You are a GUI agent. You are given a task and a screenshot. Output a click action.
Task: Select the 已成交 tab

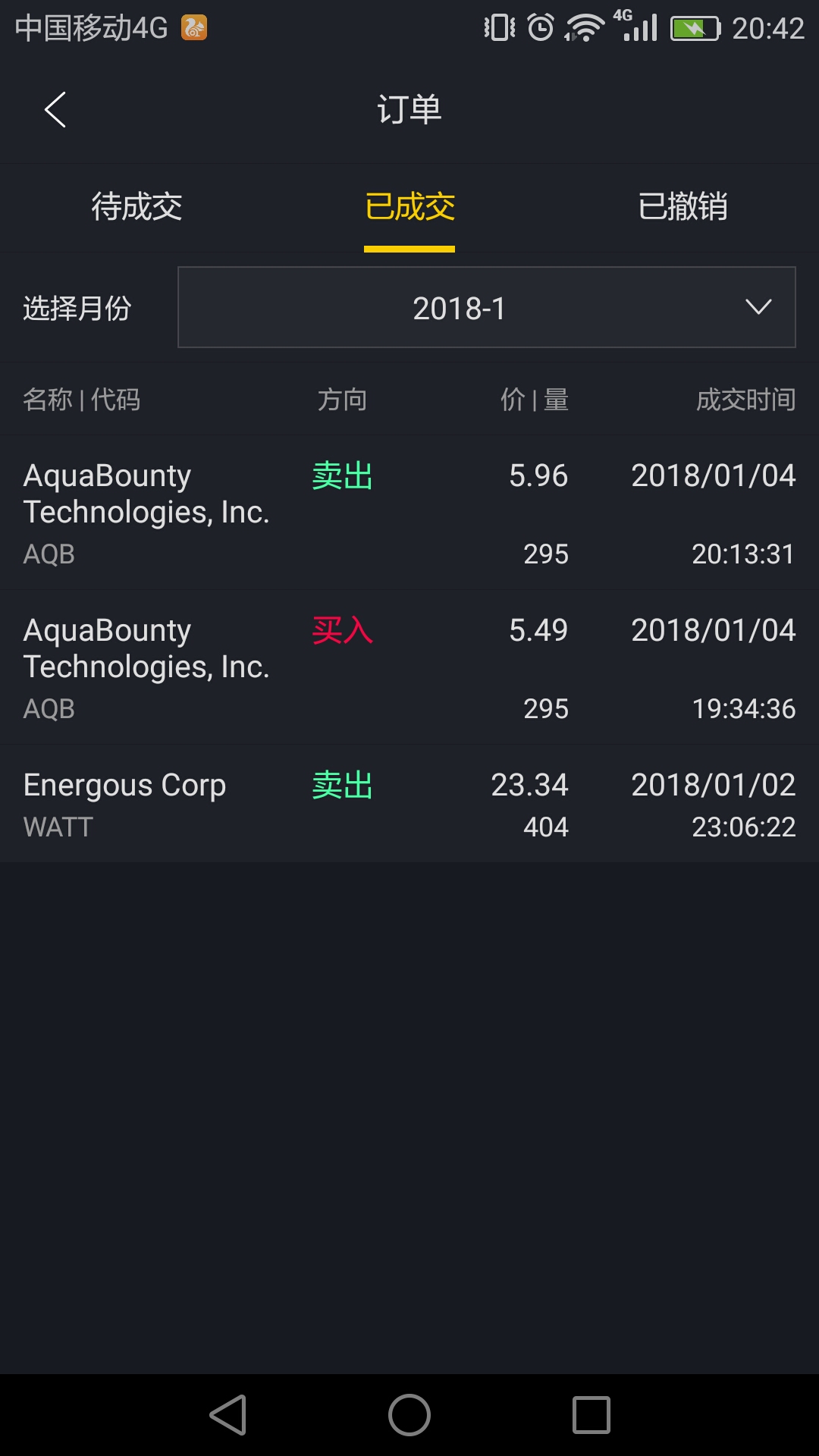click(x=409, y=207)
